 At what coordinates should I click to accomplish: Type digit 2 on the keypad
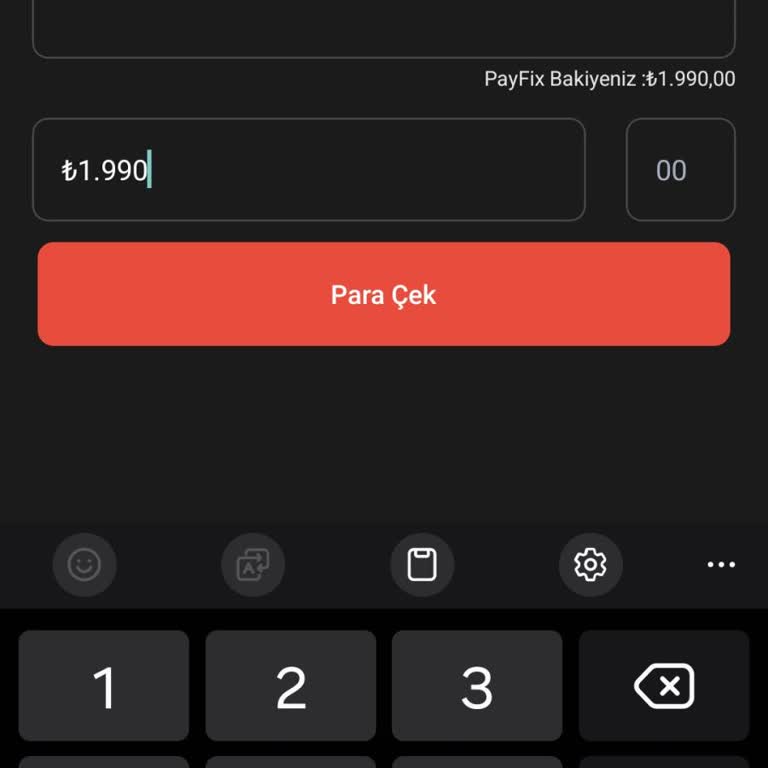click(x=291, y=686)
